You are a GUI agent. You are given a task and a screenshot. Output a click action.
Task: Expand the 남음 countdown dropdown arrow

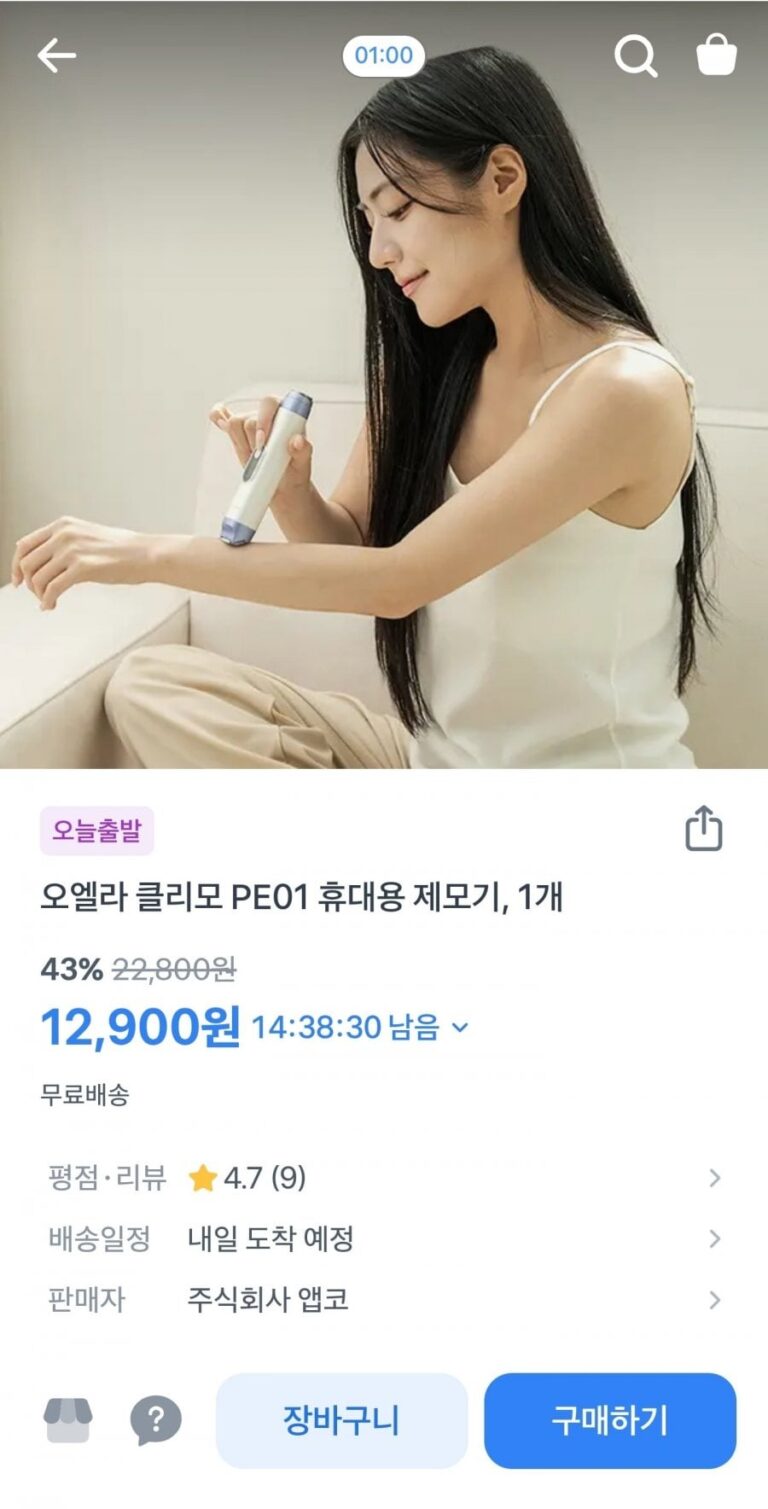pyautogui.click(x=460, y=1027)
